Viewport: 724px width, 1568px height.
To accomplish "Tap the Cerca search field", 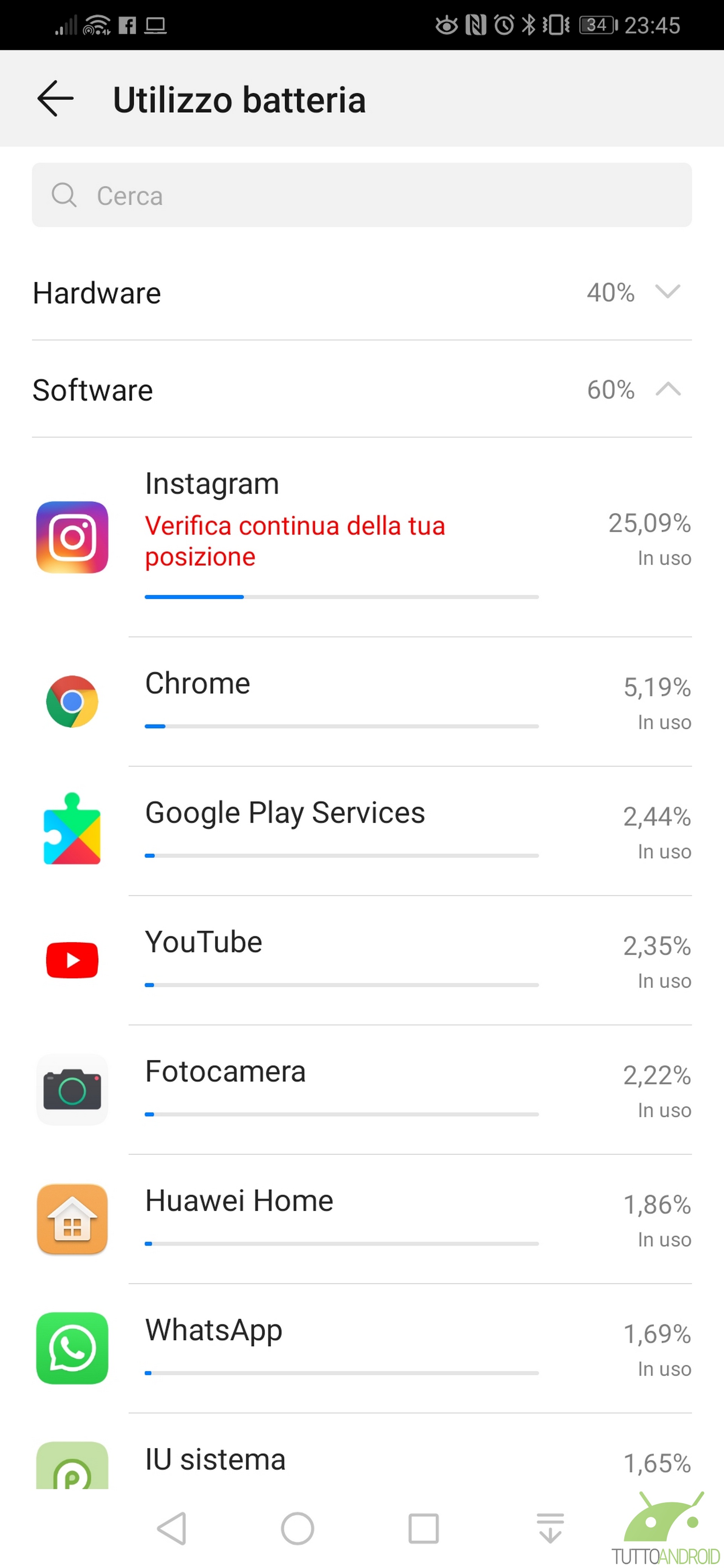I will (x=362, y=195).
